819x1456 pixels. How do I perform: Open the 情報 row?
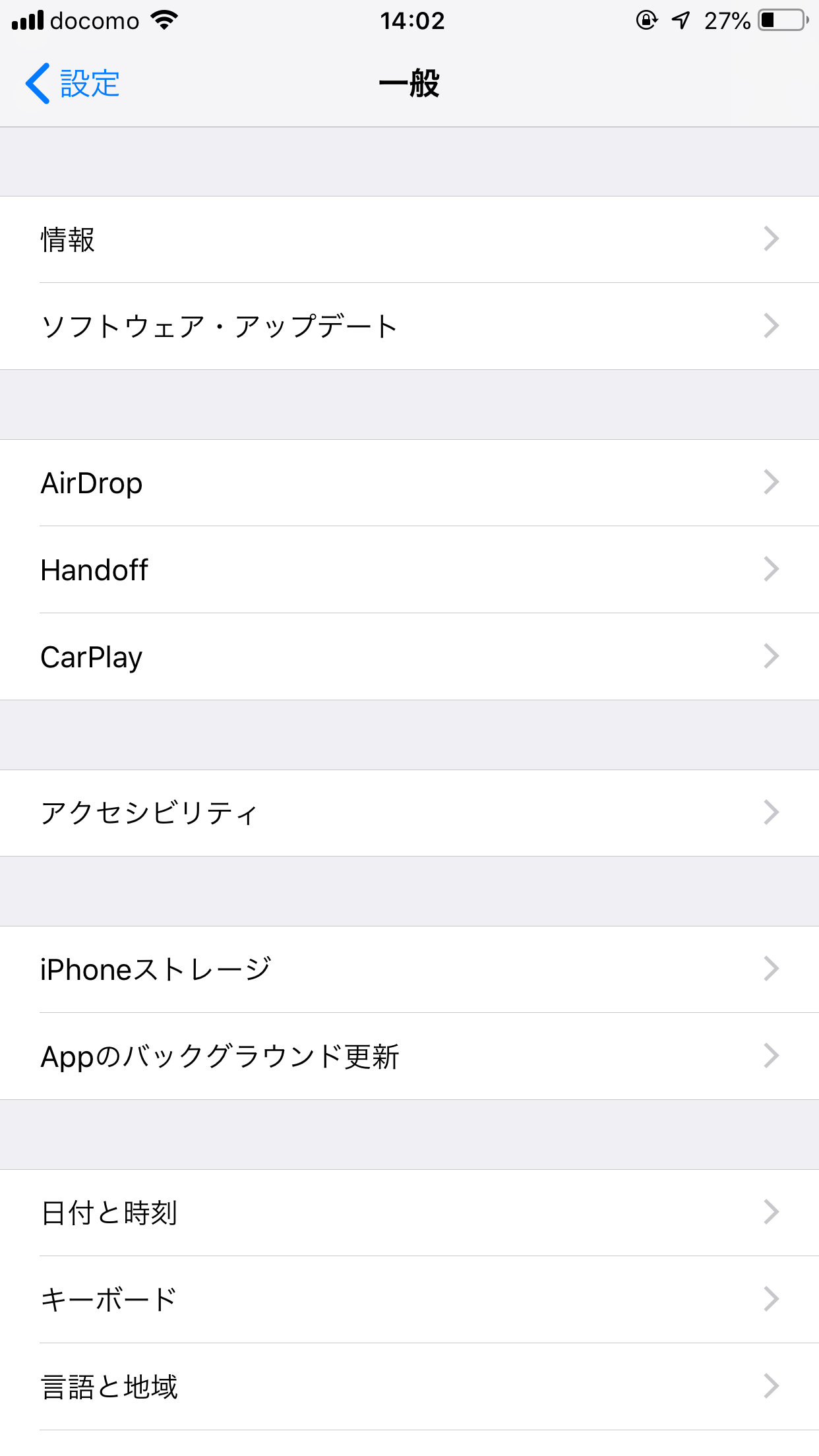pos(409,239)
